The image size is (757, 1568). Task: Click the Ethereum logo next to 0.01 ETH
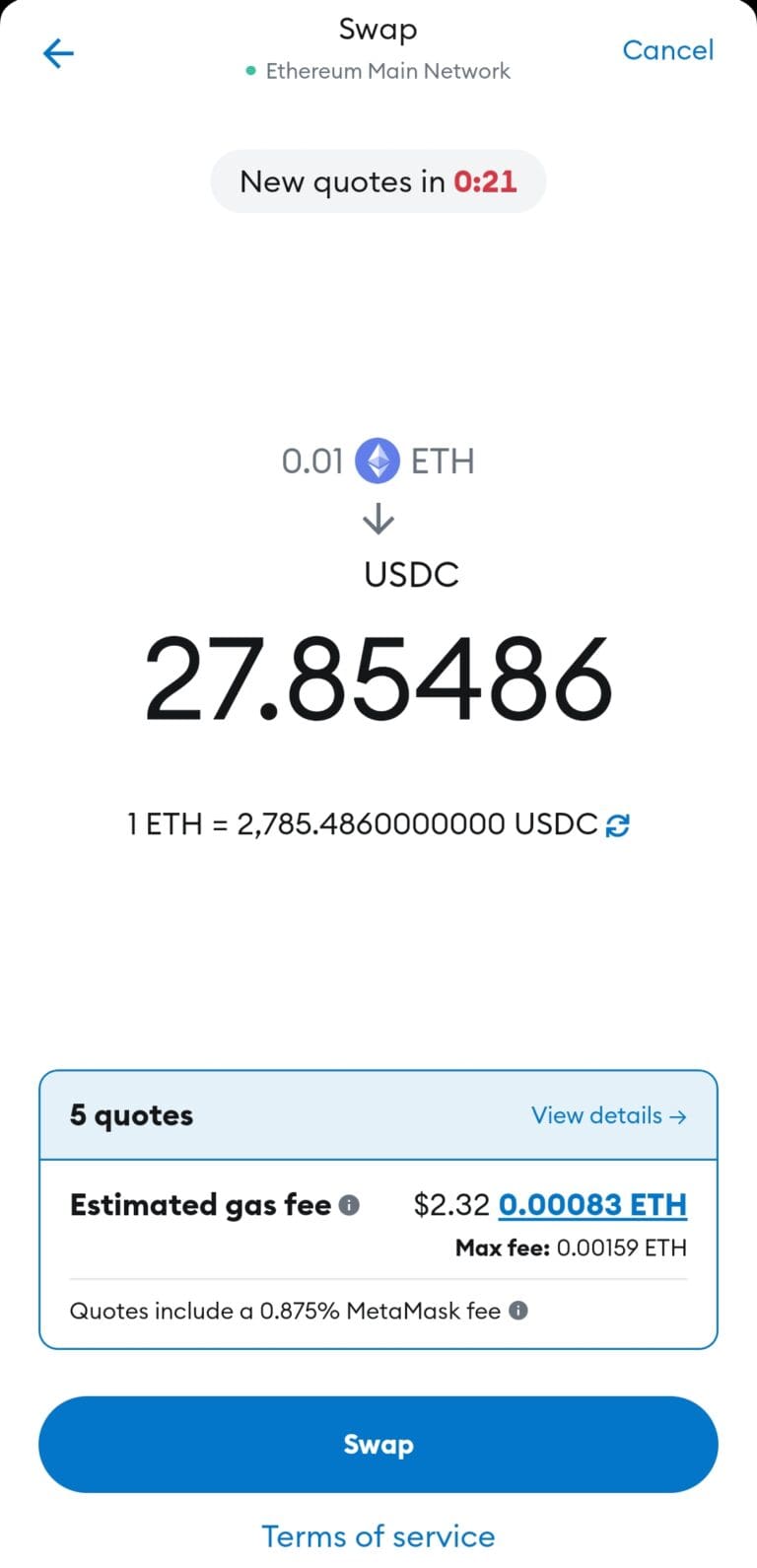(378, 460)
